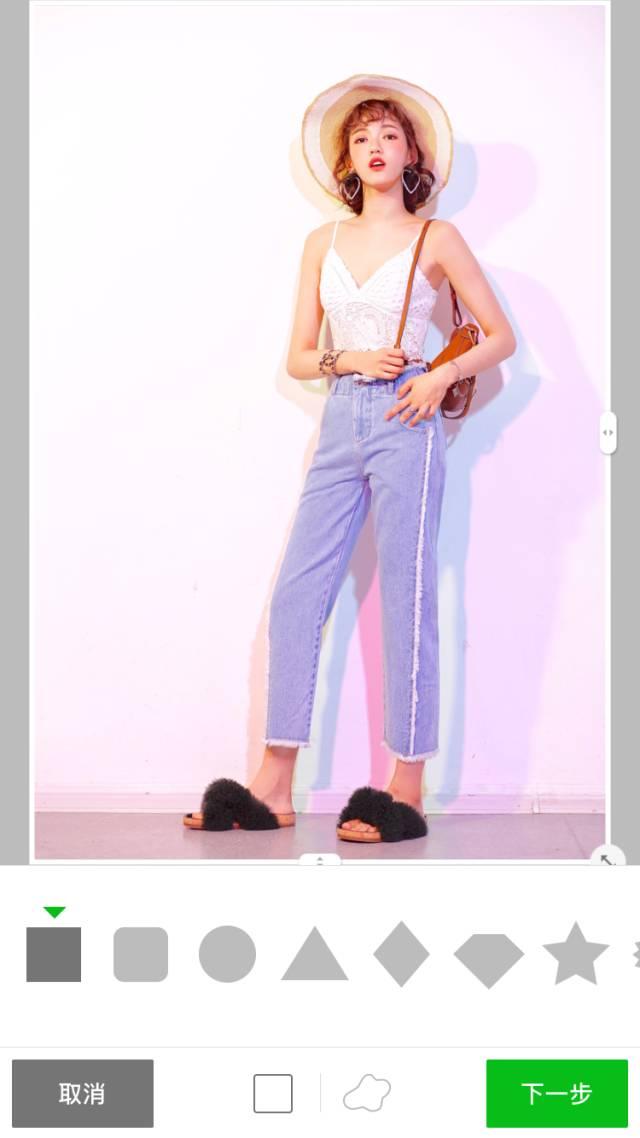The image size is (640, 1138).
Task: Pick the circle crop shape
Action: click(x=227, y=954)
